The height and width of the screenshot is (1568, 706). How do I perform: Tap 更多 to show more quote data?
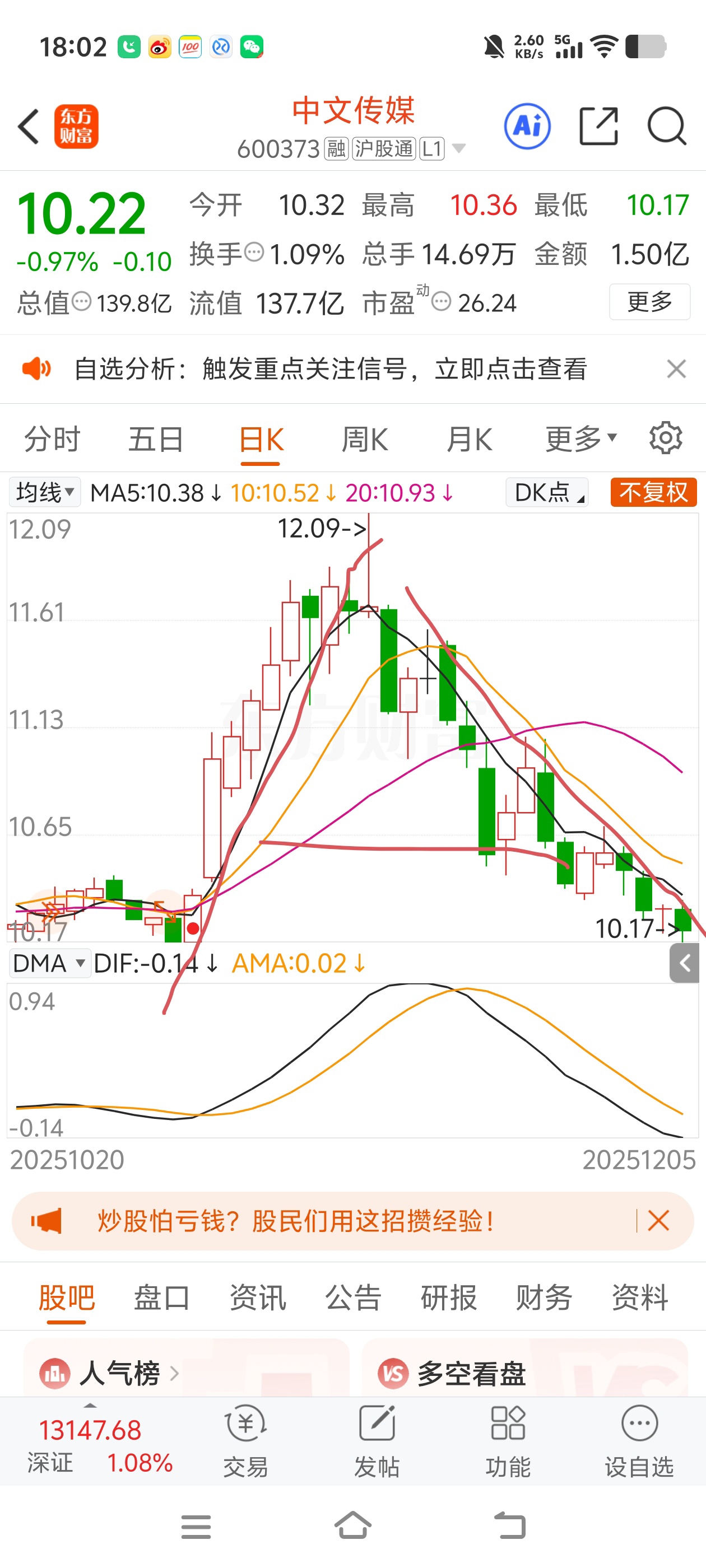coord(649,302)
